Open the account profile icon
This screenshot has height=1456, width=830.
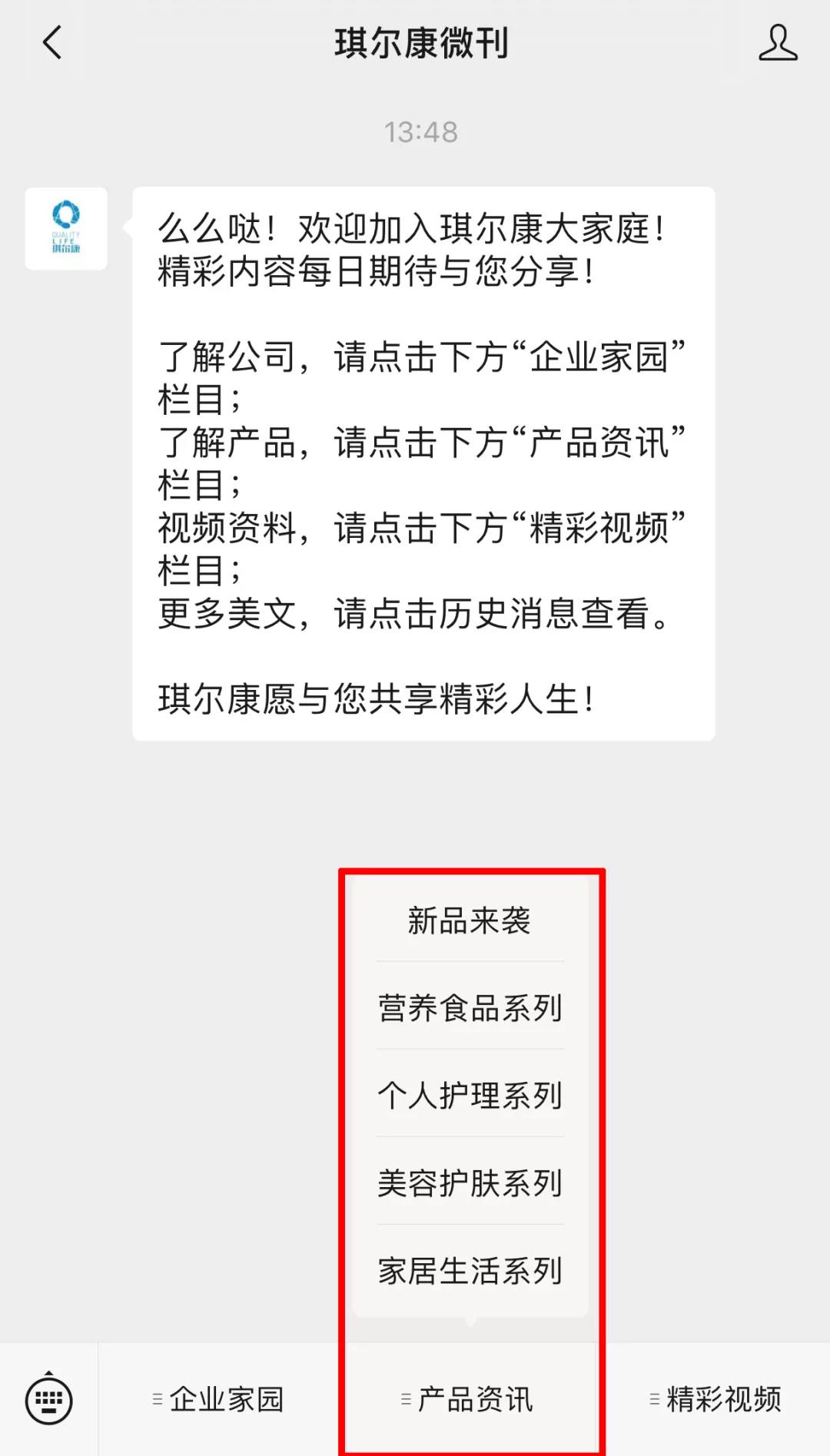click(x=778, y=43)
